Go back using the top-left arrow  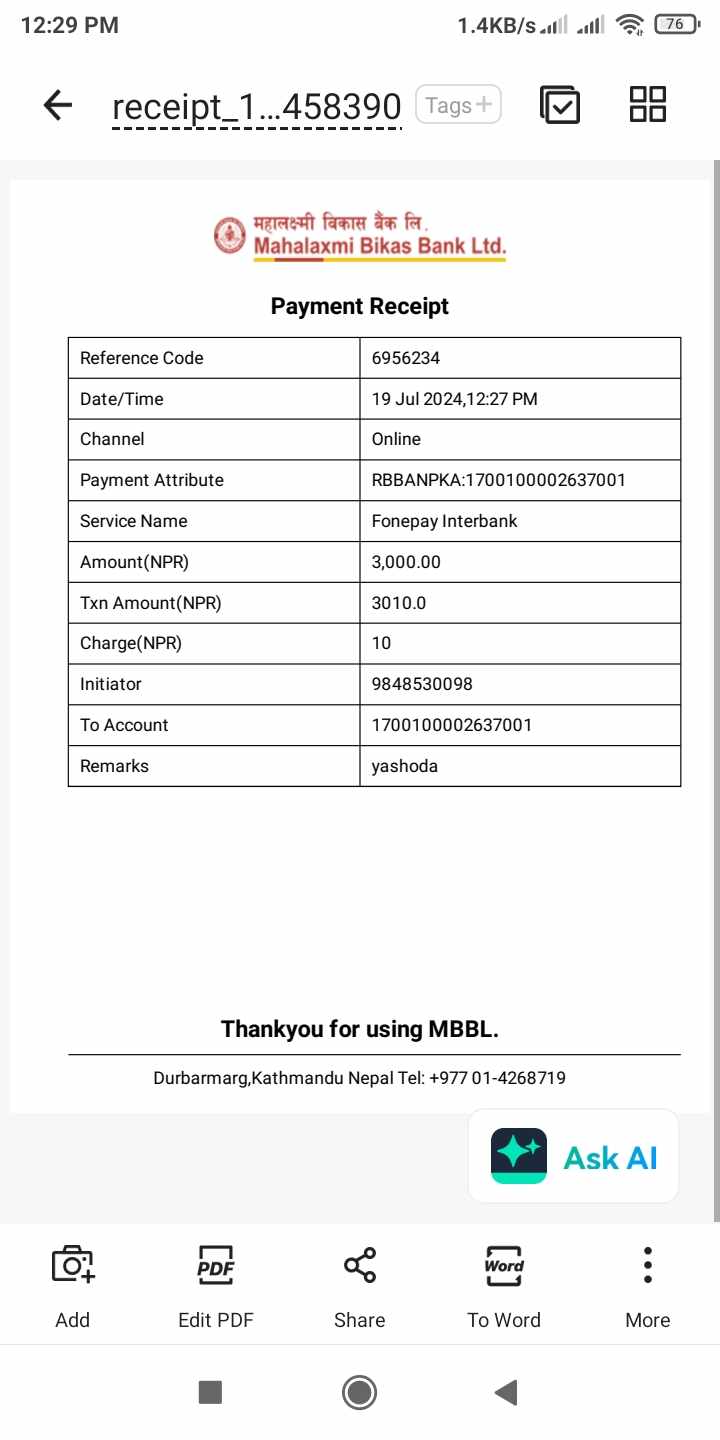coord(58,105)
